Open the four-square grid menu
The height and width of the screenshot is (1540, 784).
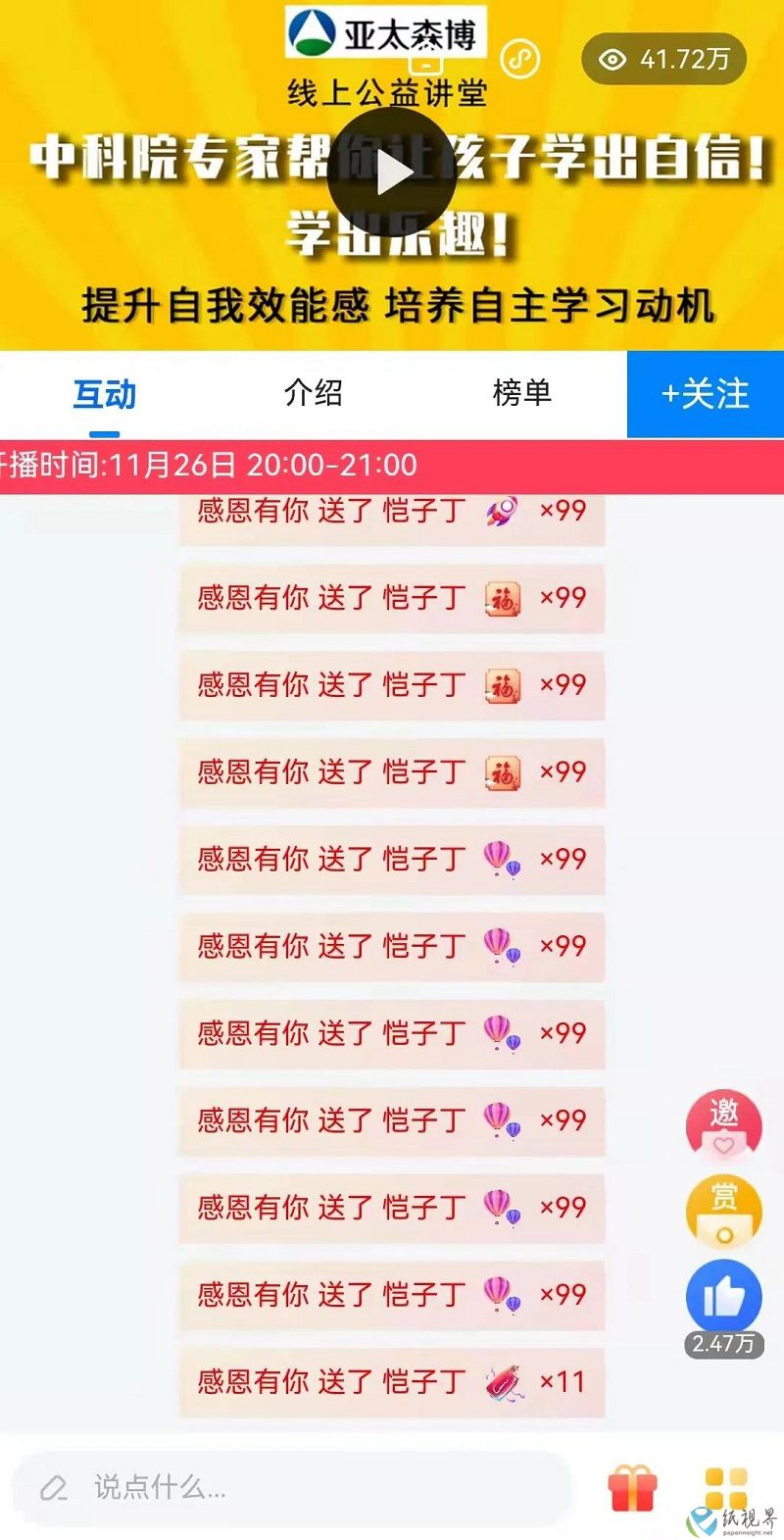tap(726, 1487)
